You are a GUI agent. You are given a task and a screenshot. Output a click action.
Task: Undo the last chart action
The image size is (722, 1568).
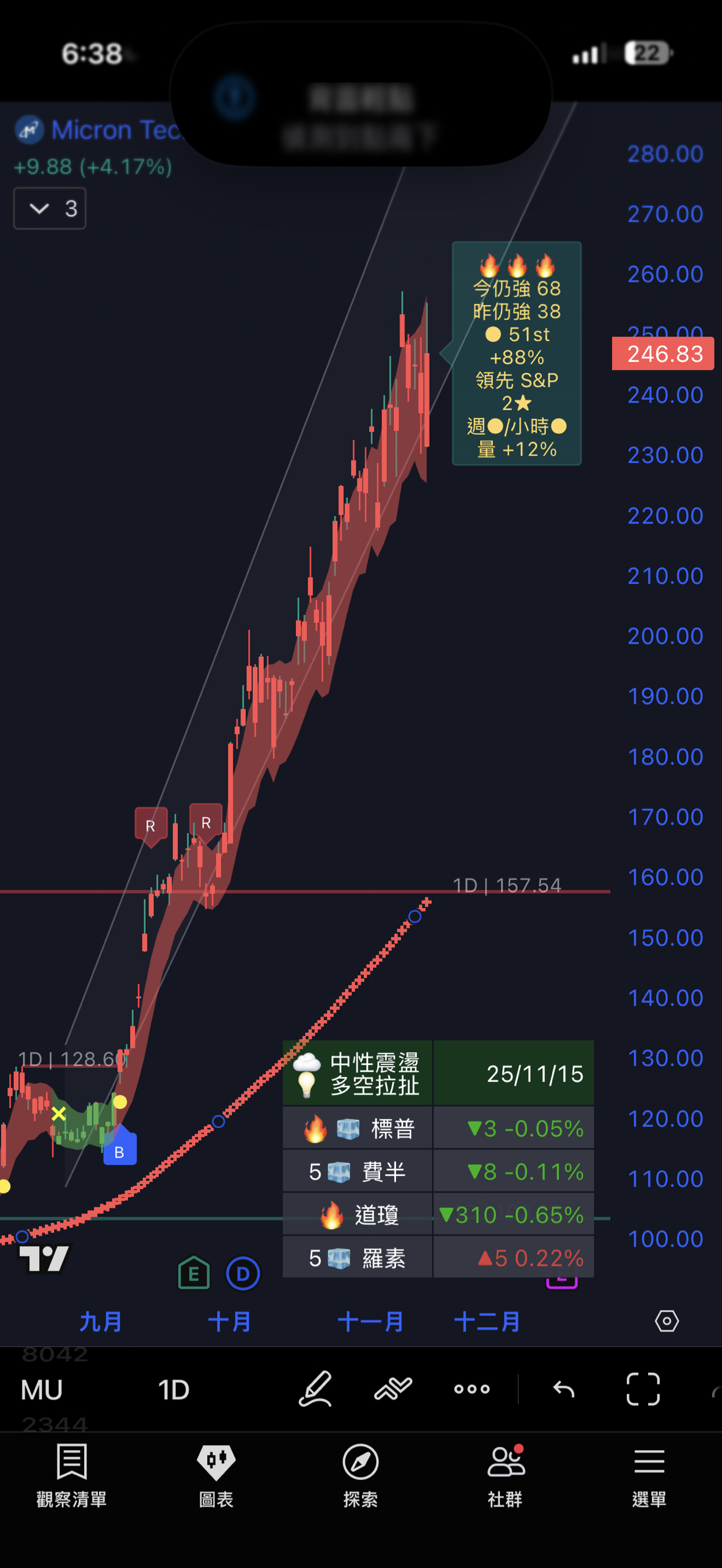[564, 1388]
